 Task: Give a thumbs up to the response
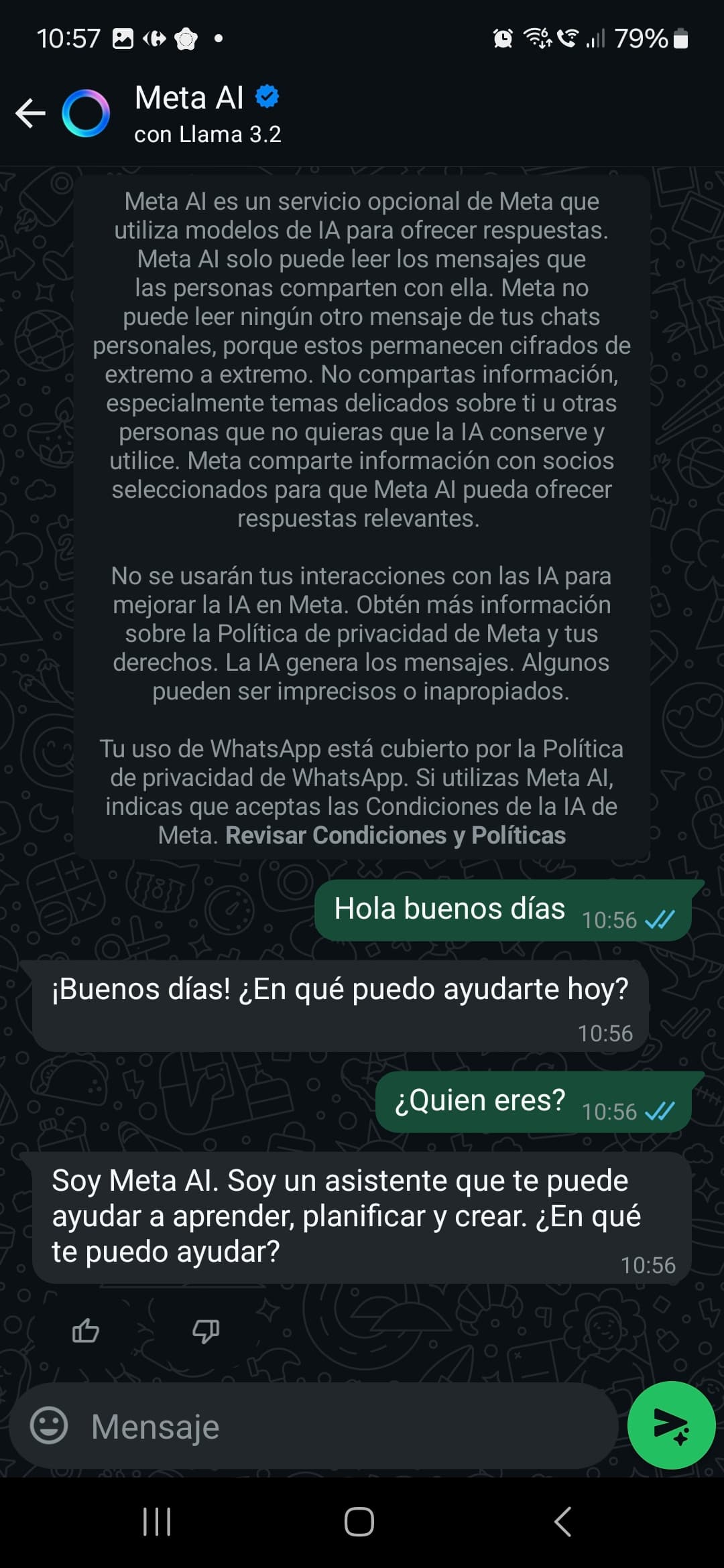(85, 1331)
